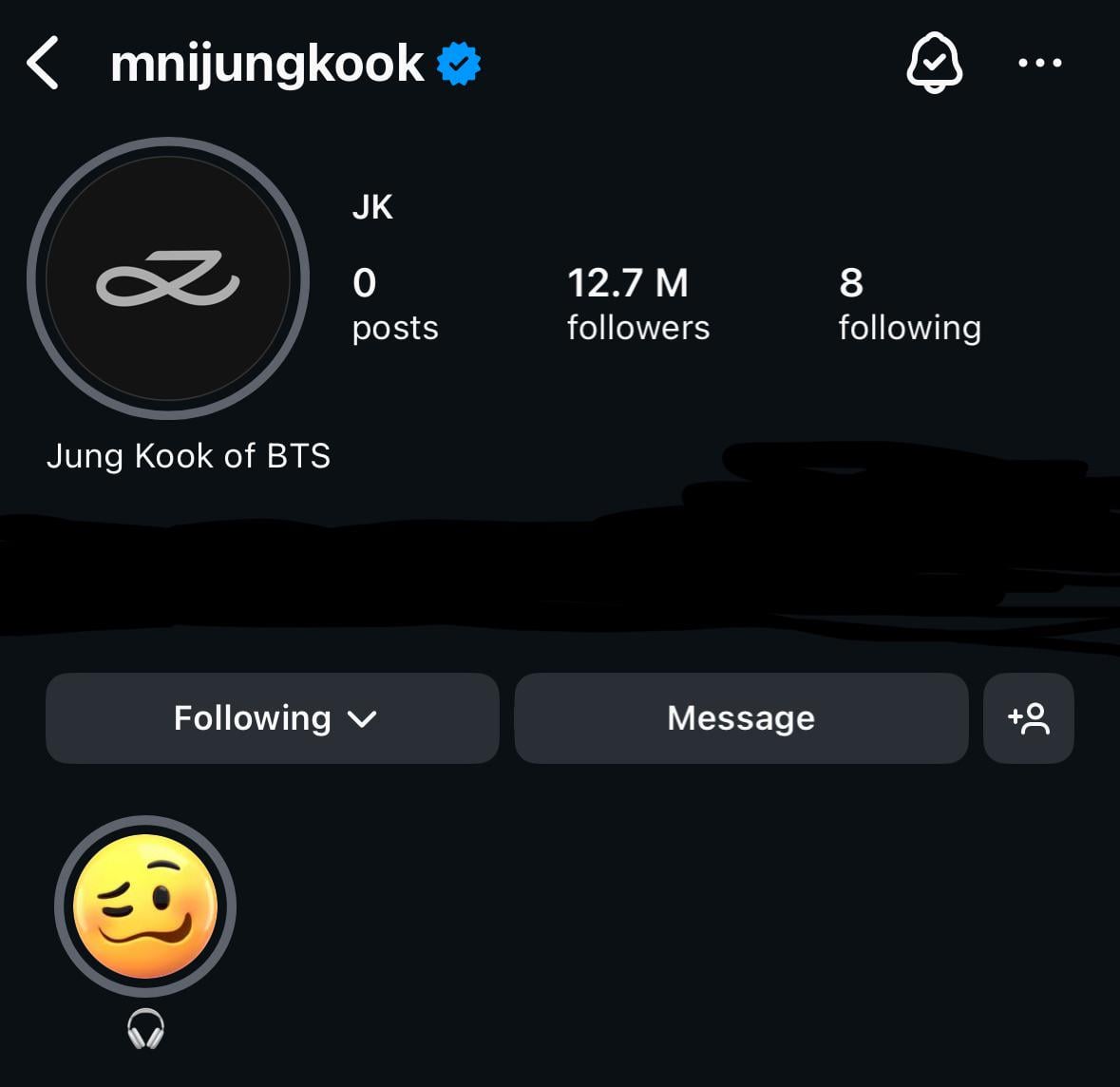This screenshot has height=1087, width=1120.
Task: Show the 12.7 M followers list
Action: pyautogui.click(x=637, y=303)
